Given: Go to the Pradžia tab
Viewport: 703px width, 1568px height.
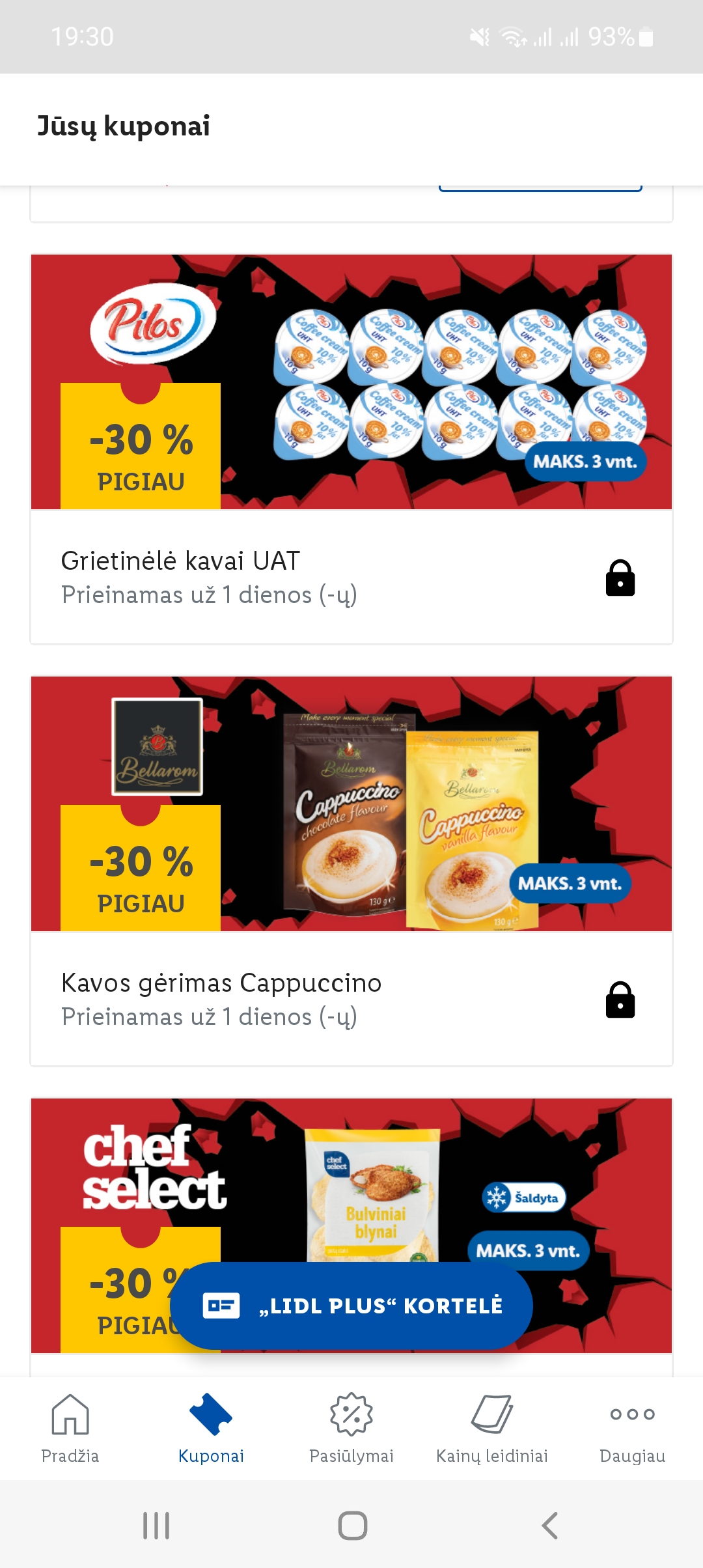Looking at the screenshot, I should click(70, 1429).
